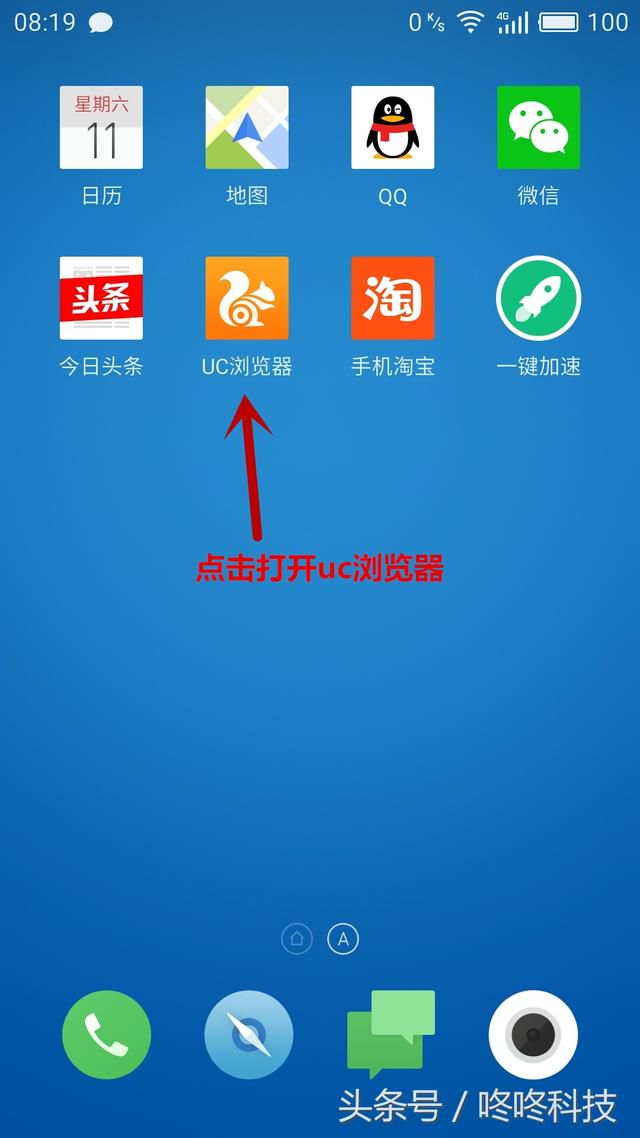640x1138 pixels.
Task: Open the green phone dialer
Action: tap(106, 1035)
